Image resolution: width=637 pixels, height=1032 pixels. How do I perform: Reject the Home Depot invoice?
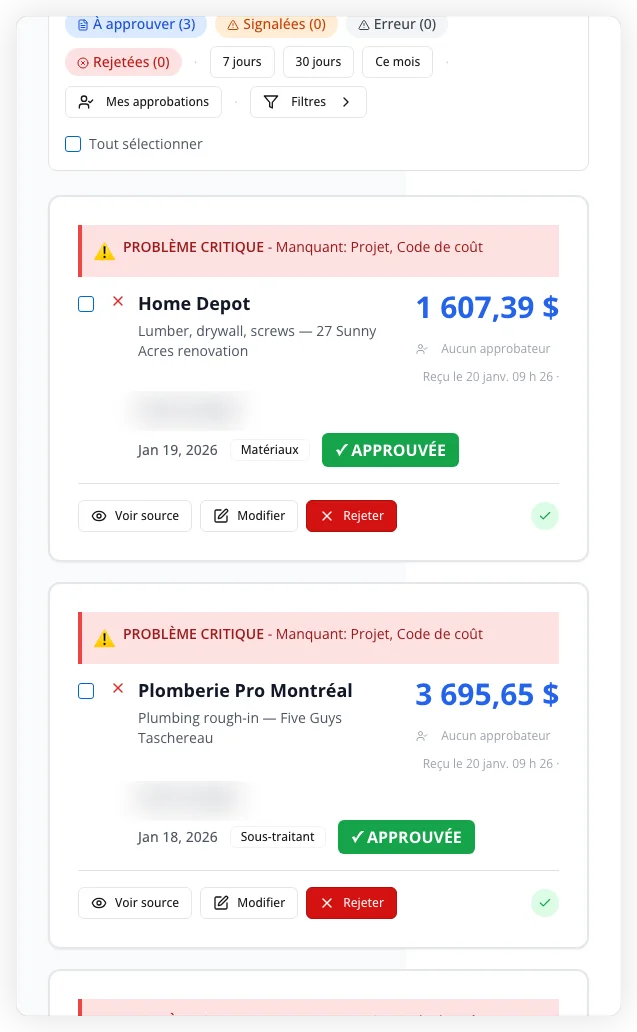tap(351, 516)
